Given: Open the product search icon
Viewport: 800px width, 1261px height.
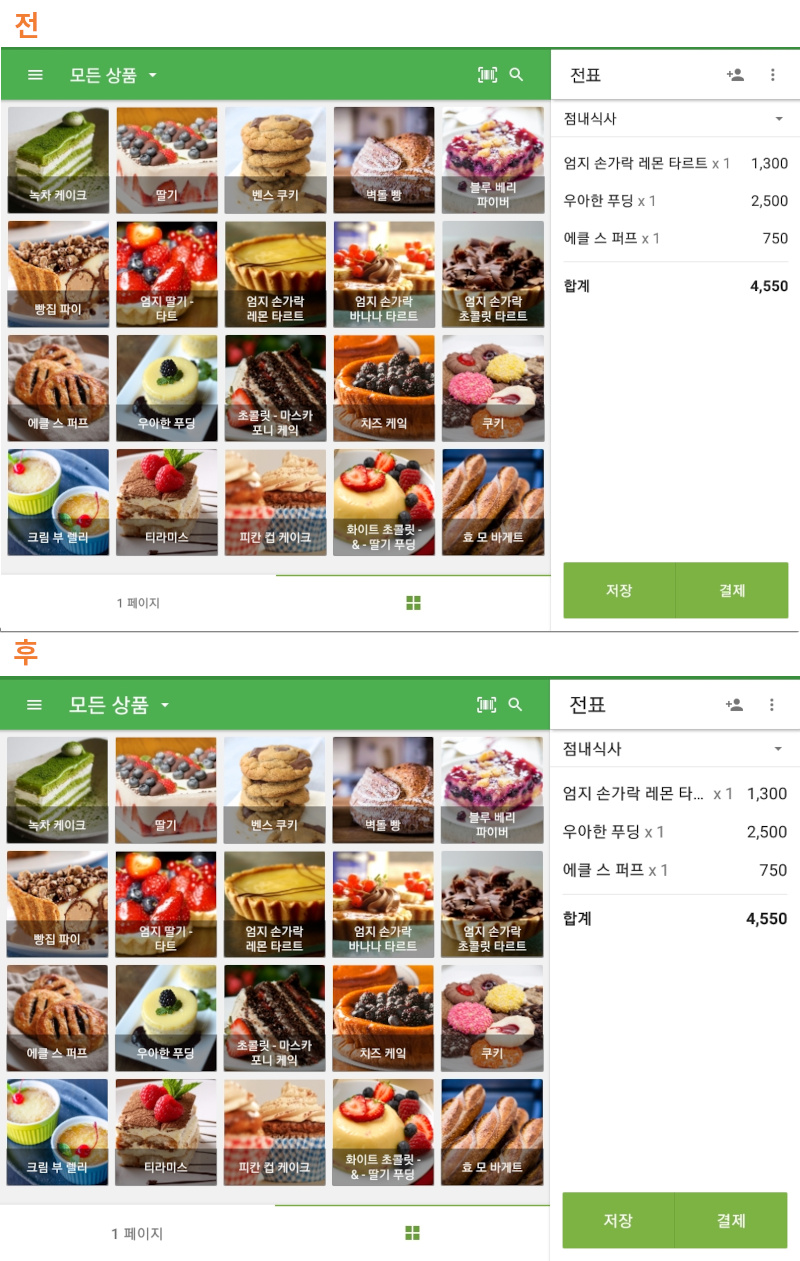Looking at the screenshot, I should (x=517, y=75).
